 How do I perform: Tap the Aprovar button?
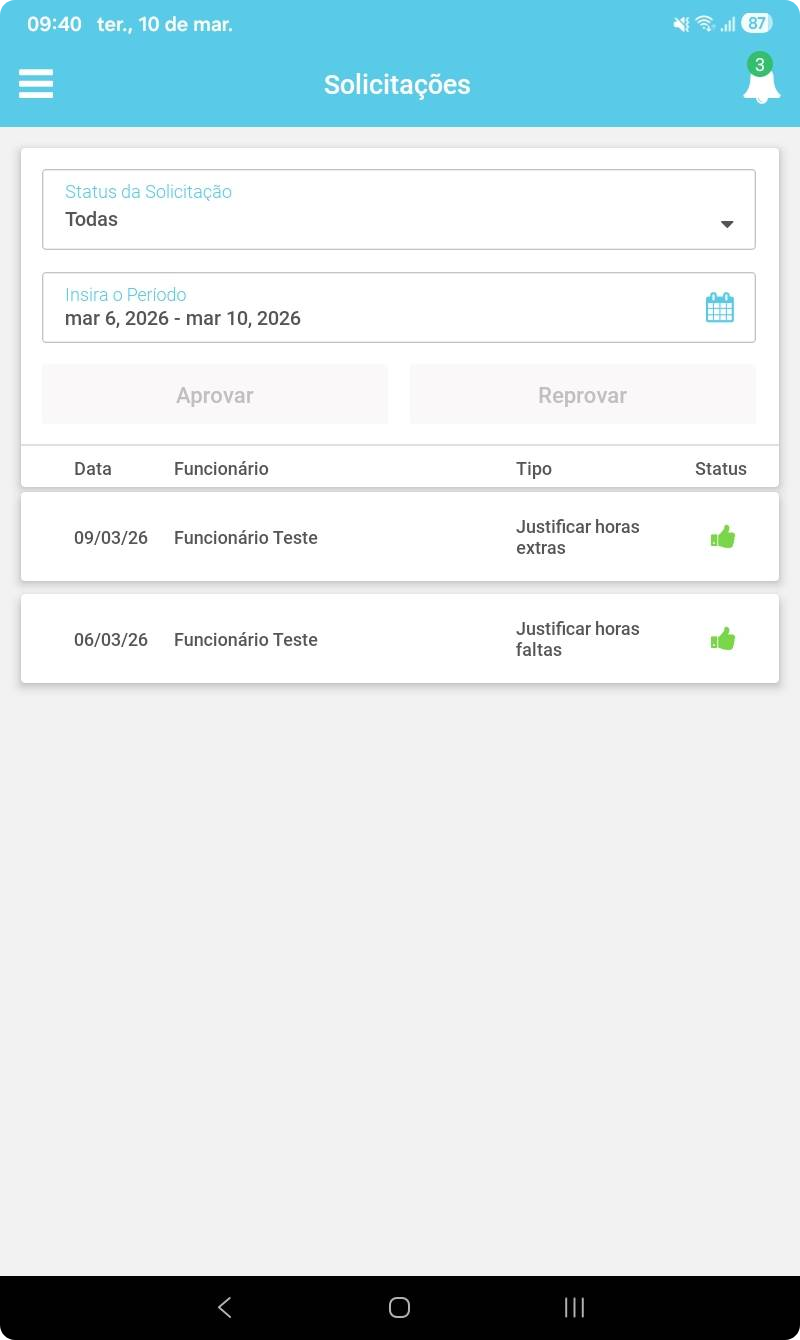215,395
